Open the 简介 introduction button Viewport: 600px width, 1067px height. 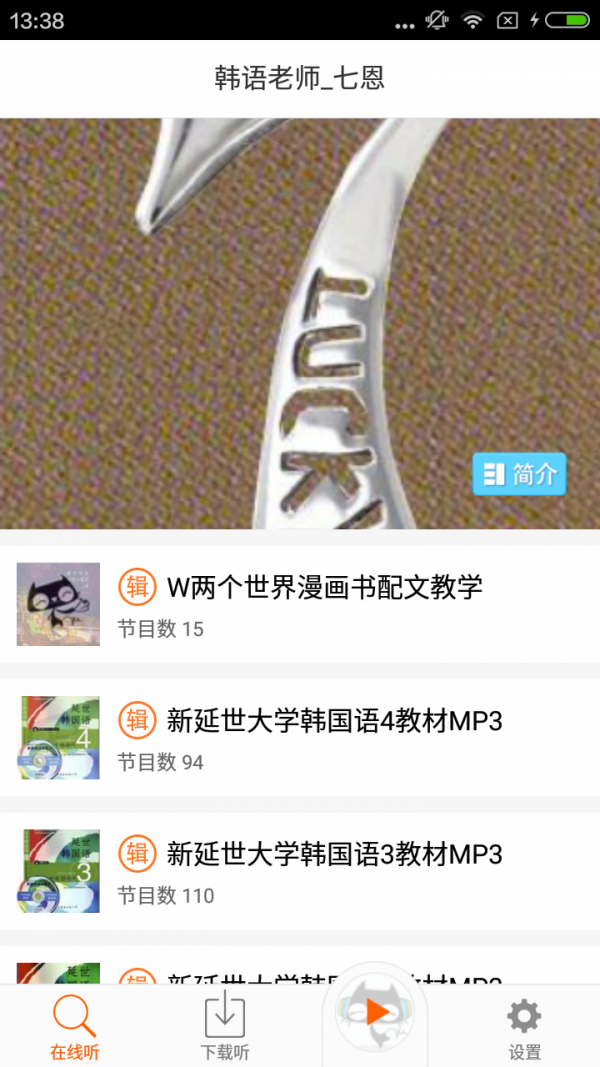pyautogui.click(x=519, y=474)
